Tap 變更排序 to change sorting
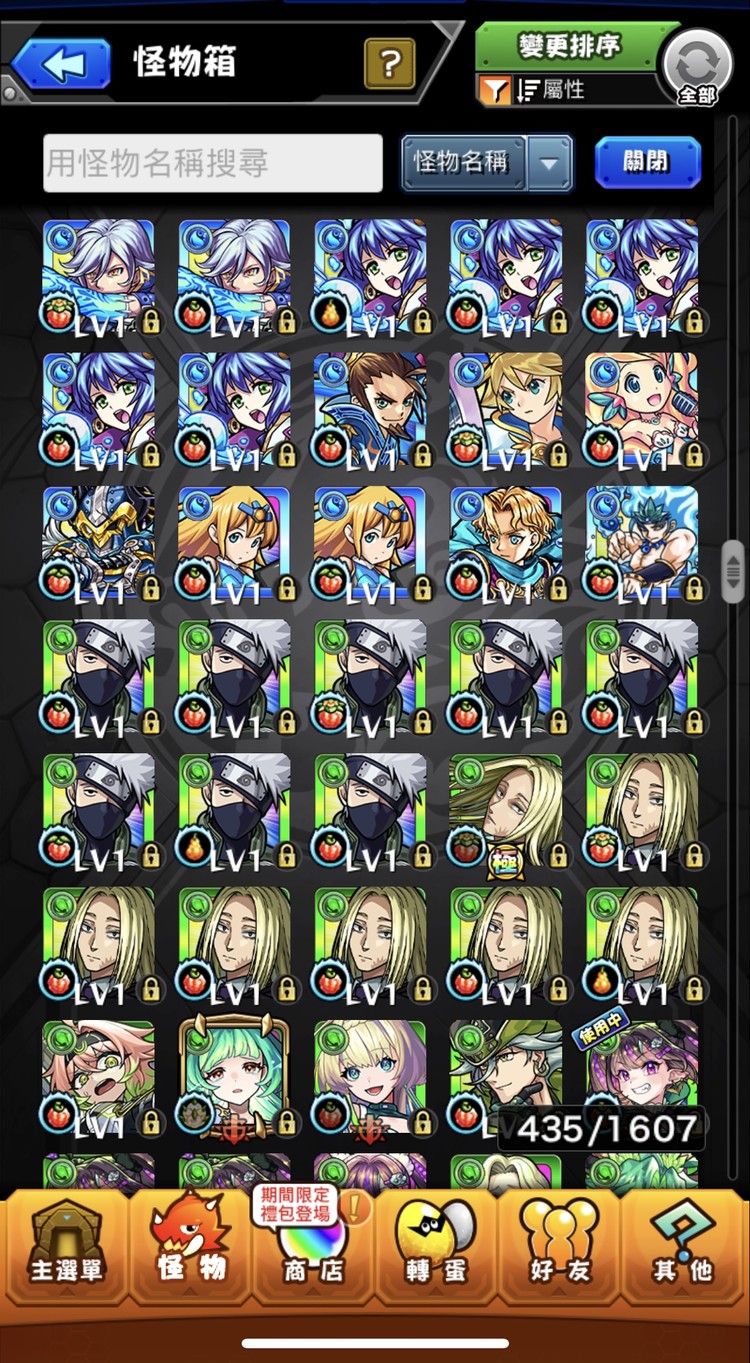 pos(568,46)
